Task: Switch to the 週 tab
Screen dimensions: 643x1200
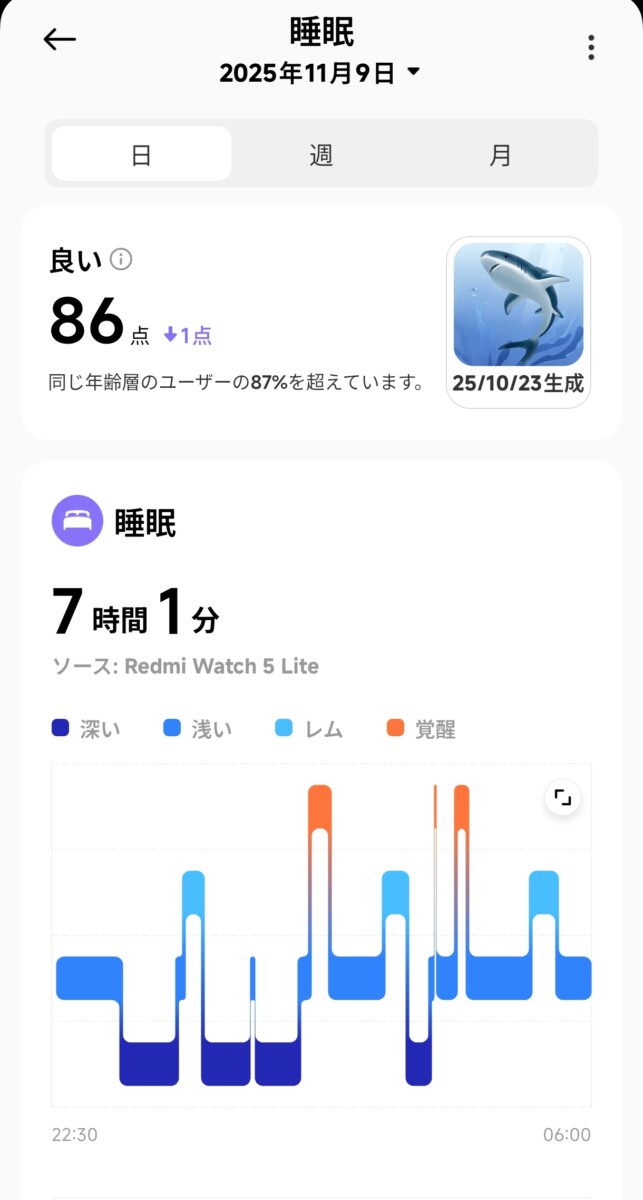Action: 321,154
